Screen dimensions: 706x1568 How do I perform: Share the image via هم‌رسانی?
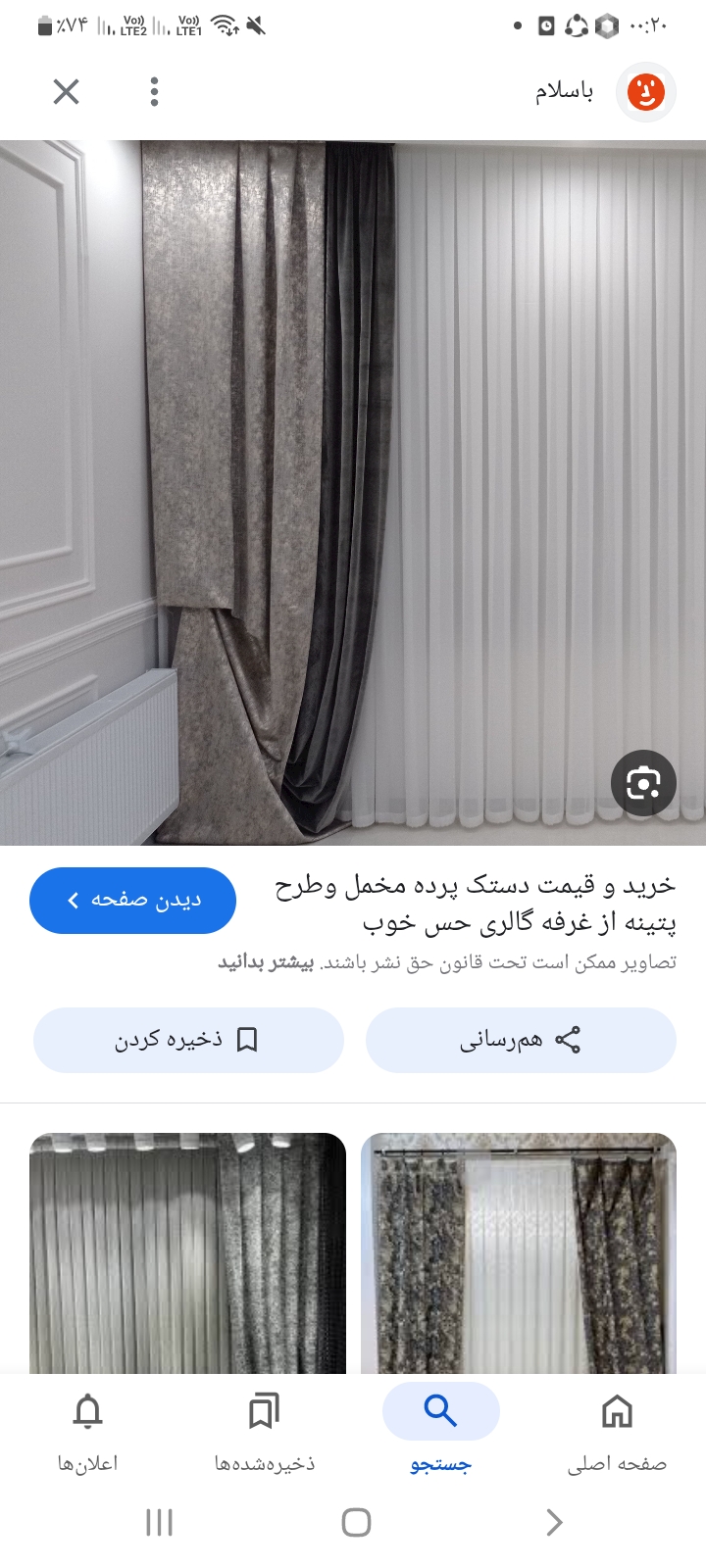[521, 1040]
